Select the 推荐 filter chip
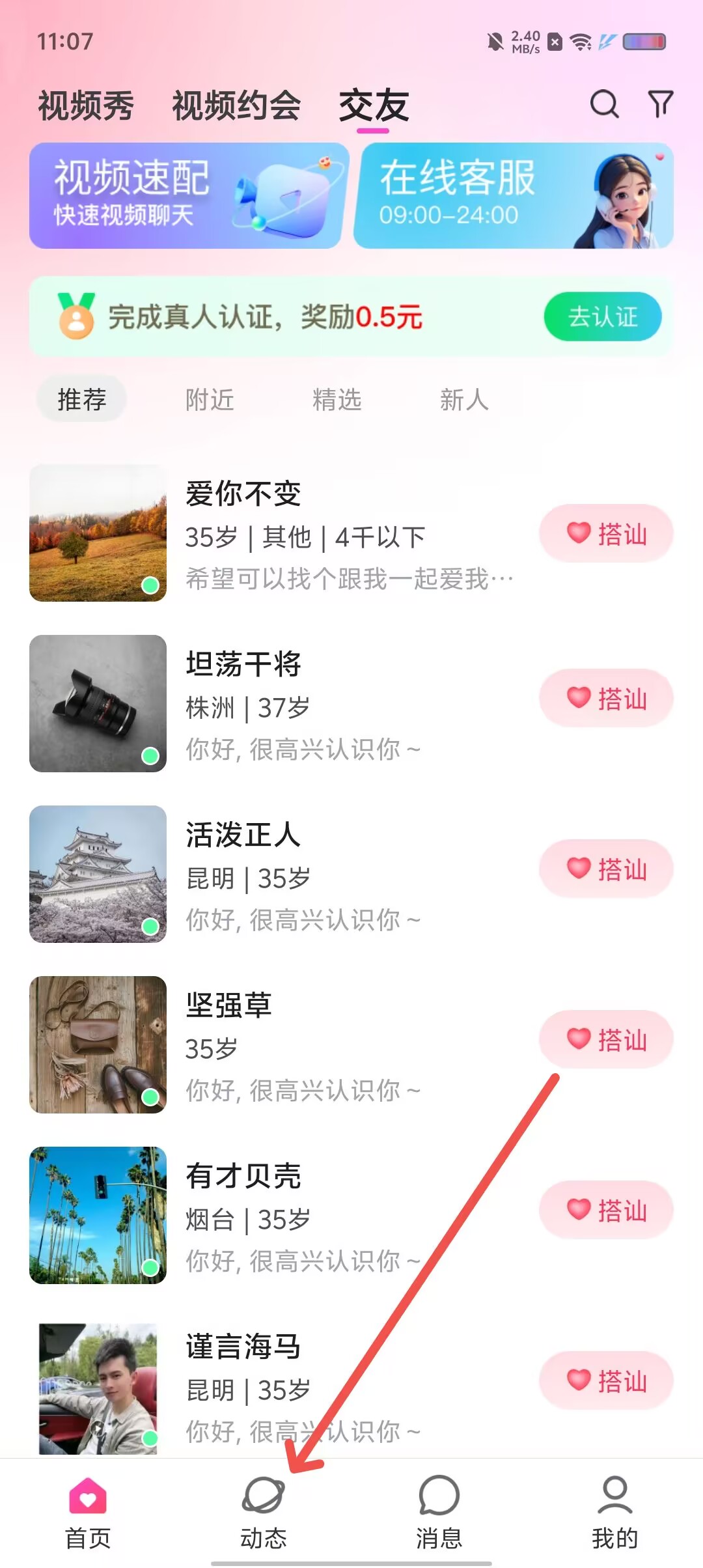Image resolution: width=703 pixels, height=1568 pixels. [81, 399]
